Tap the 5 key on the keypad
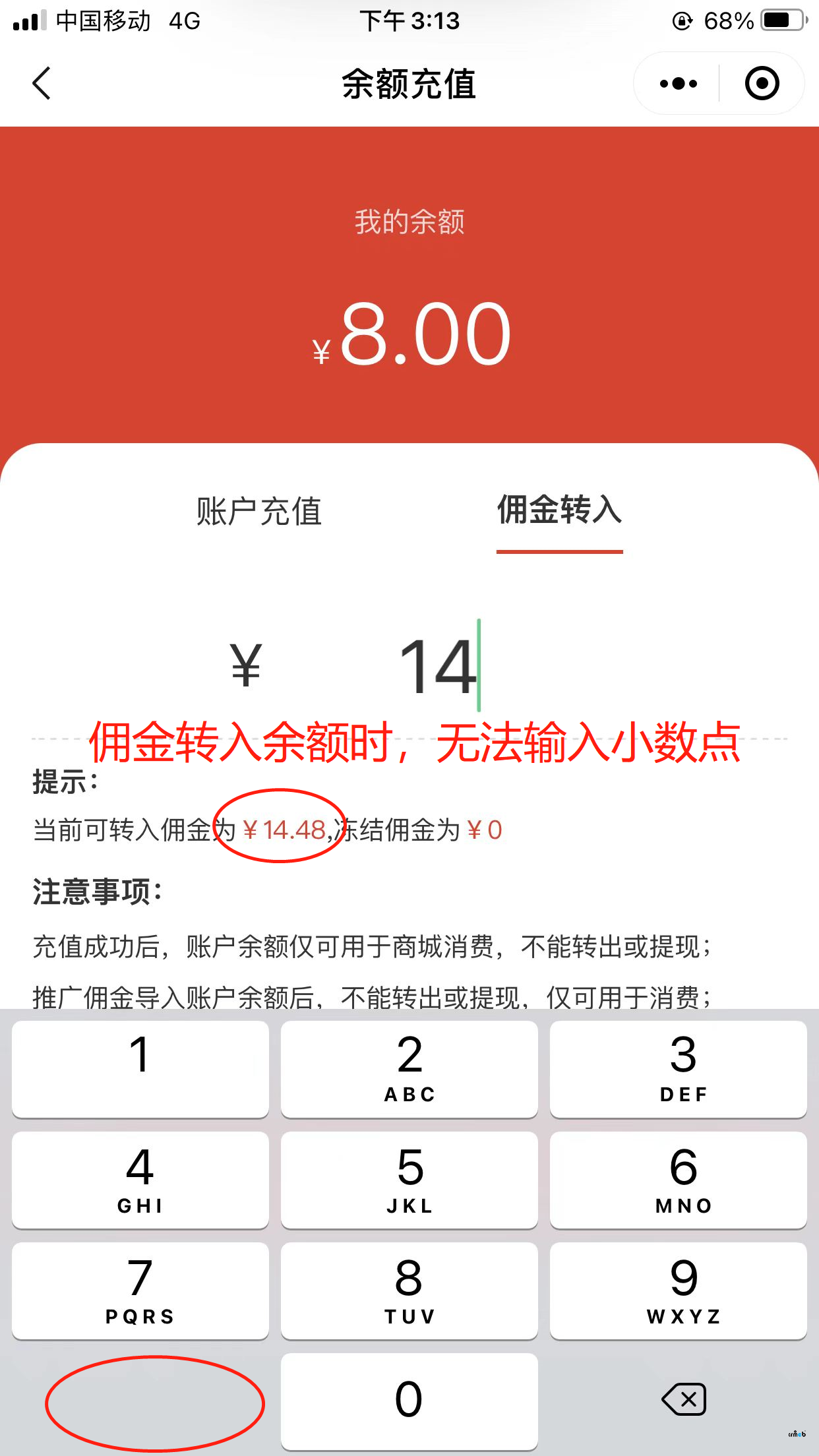 point(409,1179)
